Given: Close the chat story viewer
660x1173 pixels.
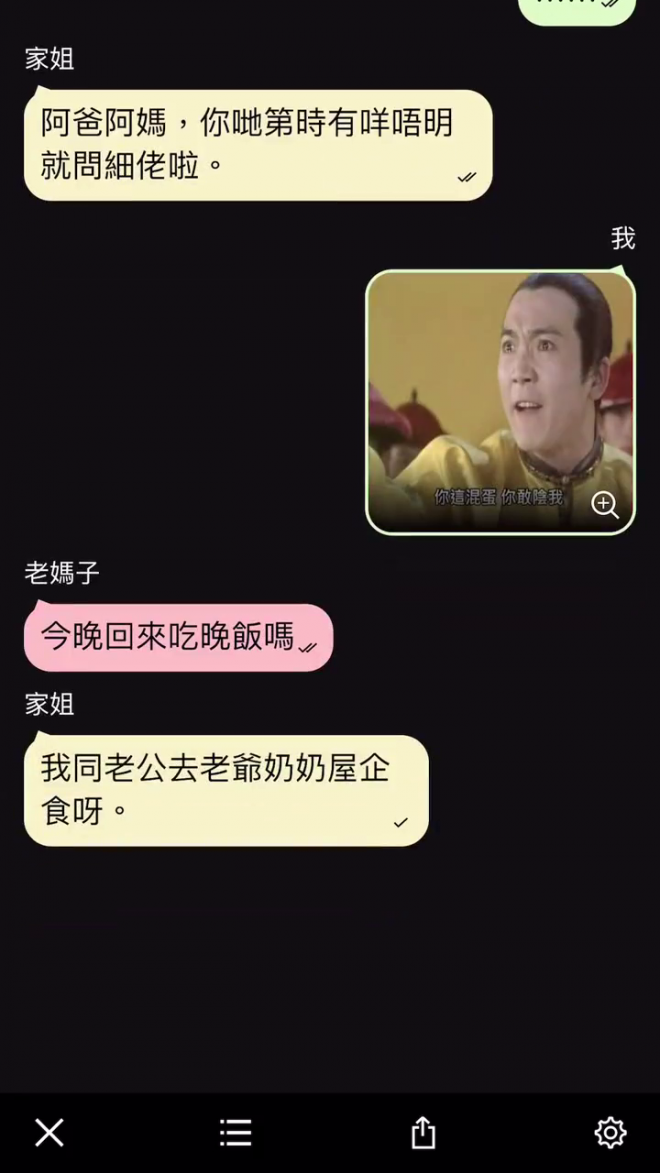Looking at the screenshot, I should tap(49, 1133).
